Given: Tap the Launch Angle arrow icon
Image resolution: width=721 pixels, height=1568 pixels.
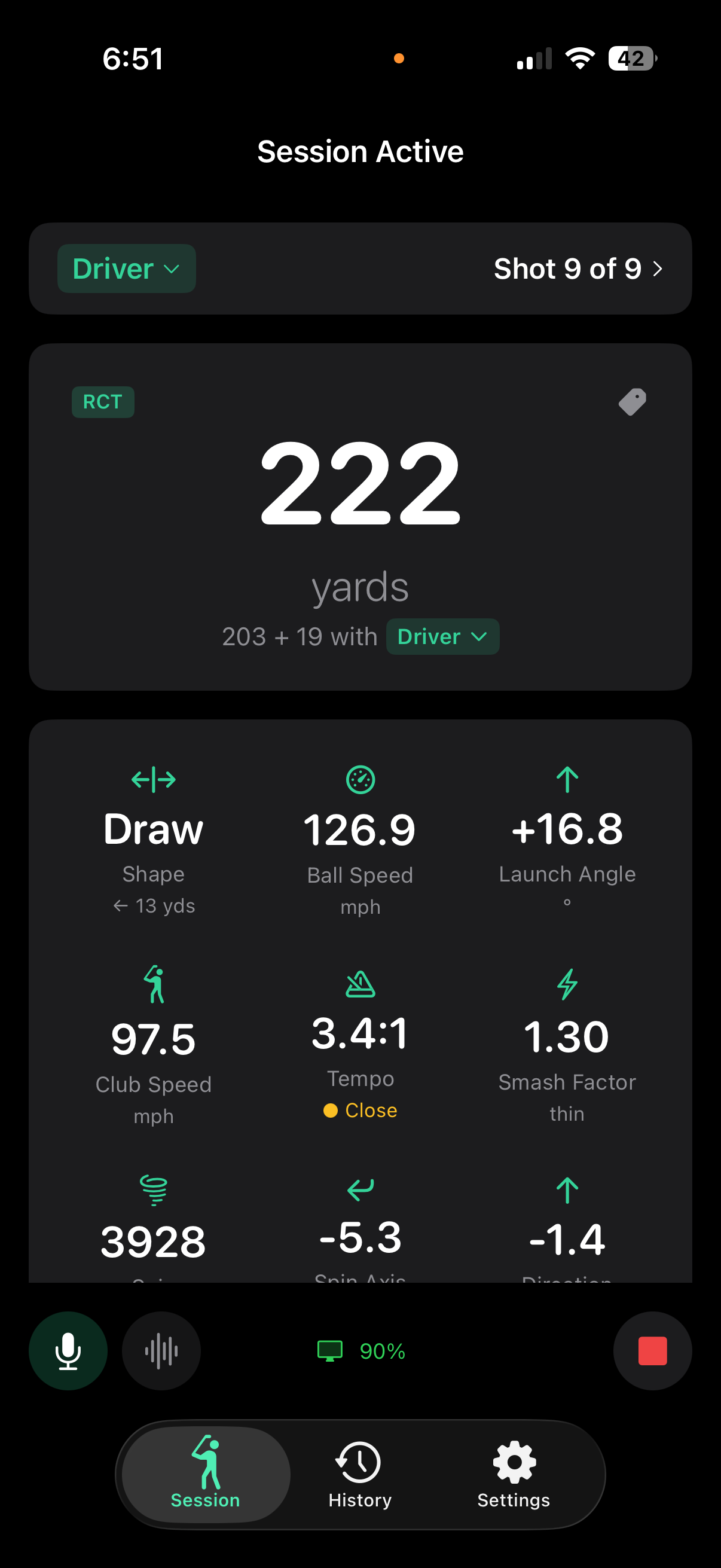Looking at the screenshot, I should click(x=567, y=780).
